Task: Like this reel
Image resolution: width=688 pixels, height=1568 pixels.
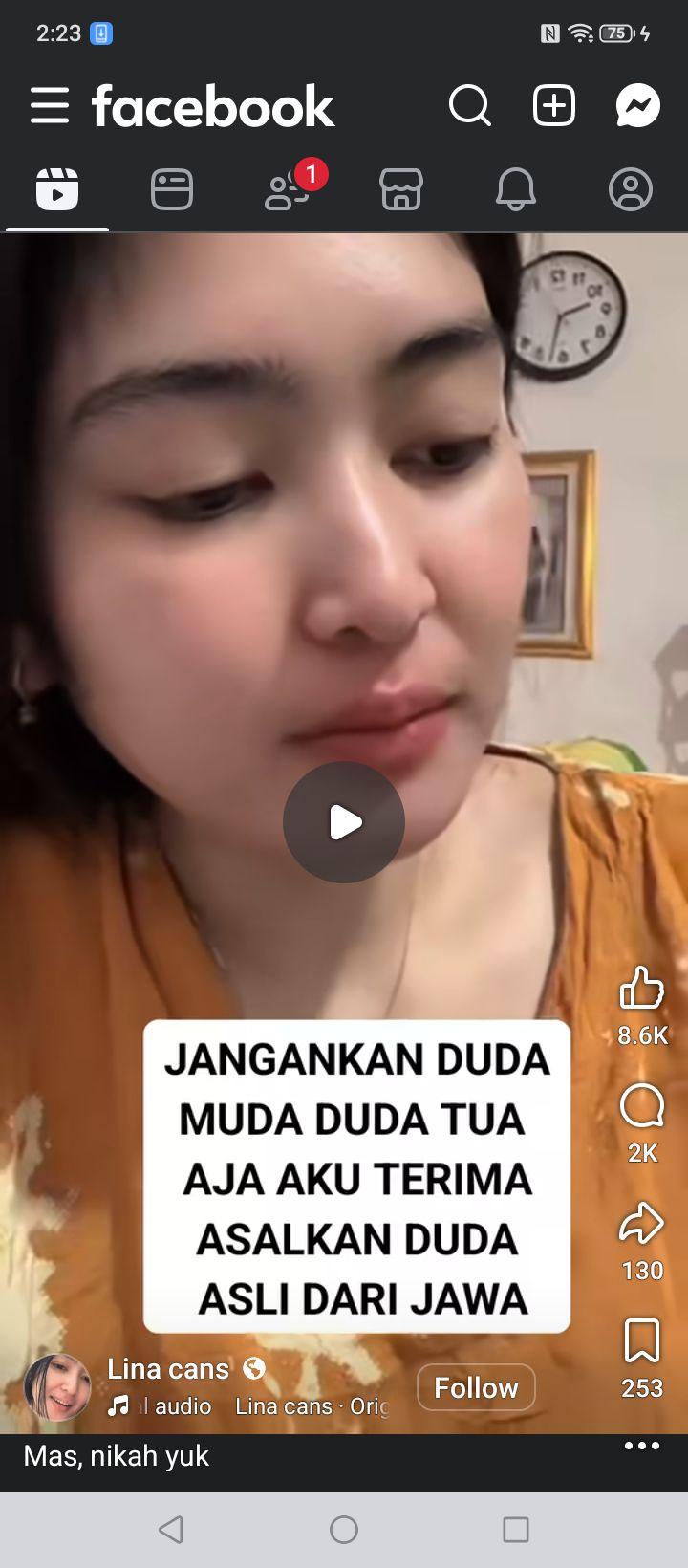Action: 642,988
